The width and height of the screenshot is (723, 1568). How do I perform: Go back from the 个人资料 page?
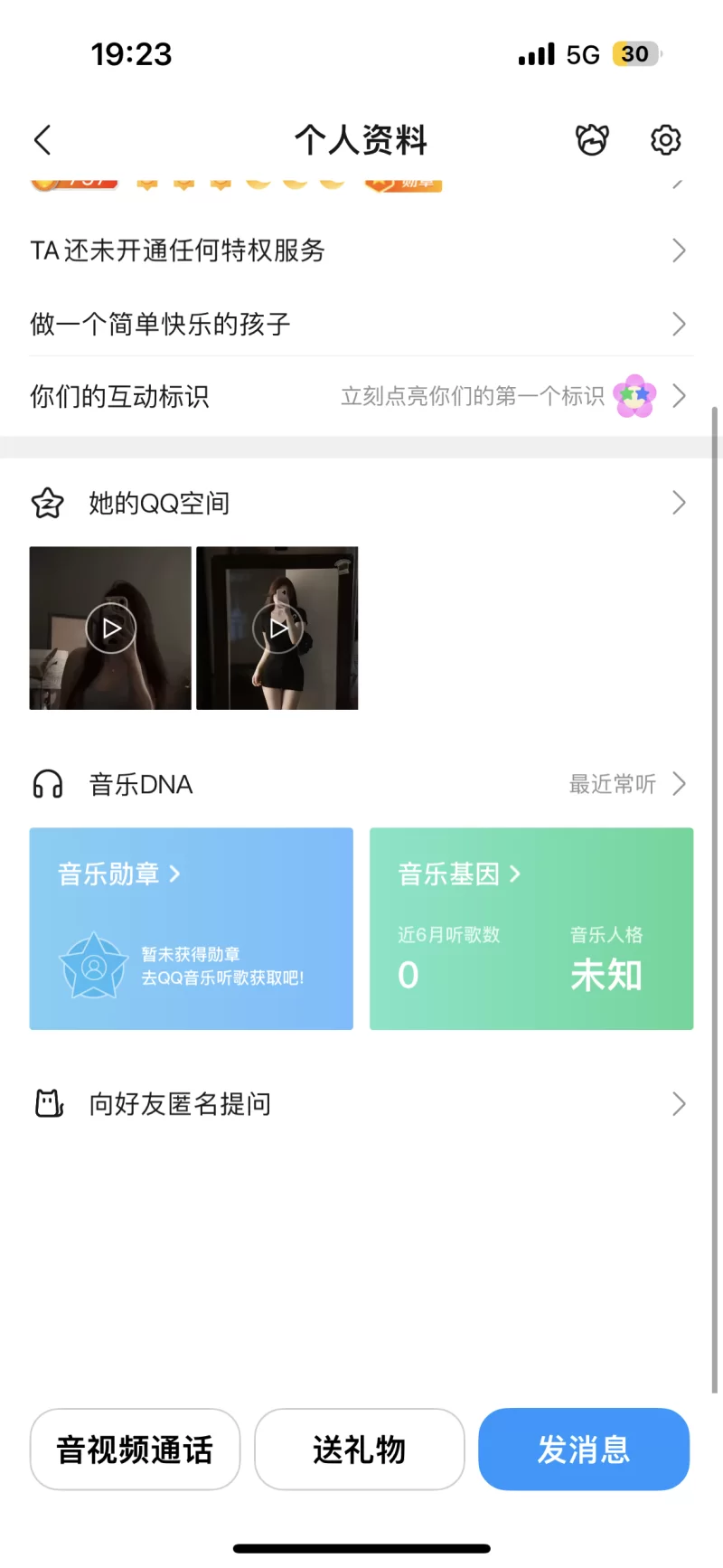click(42, 140)
